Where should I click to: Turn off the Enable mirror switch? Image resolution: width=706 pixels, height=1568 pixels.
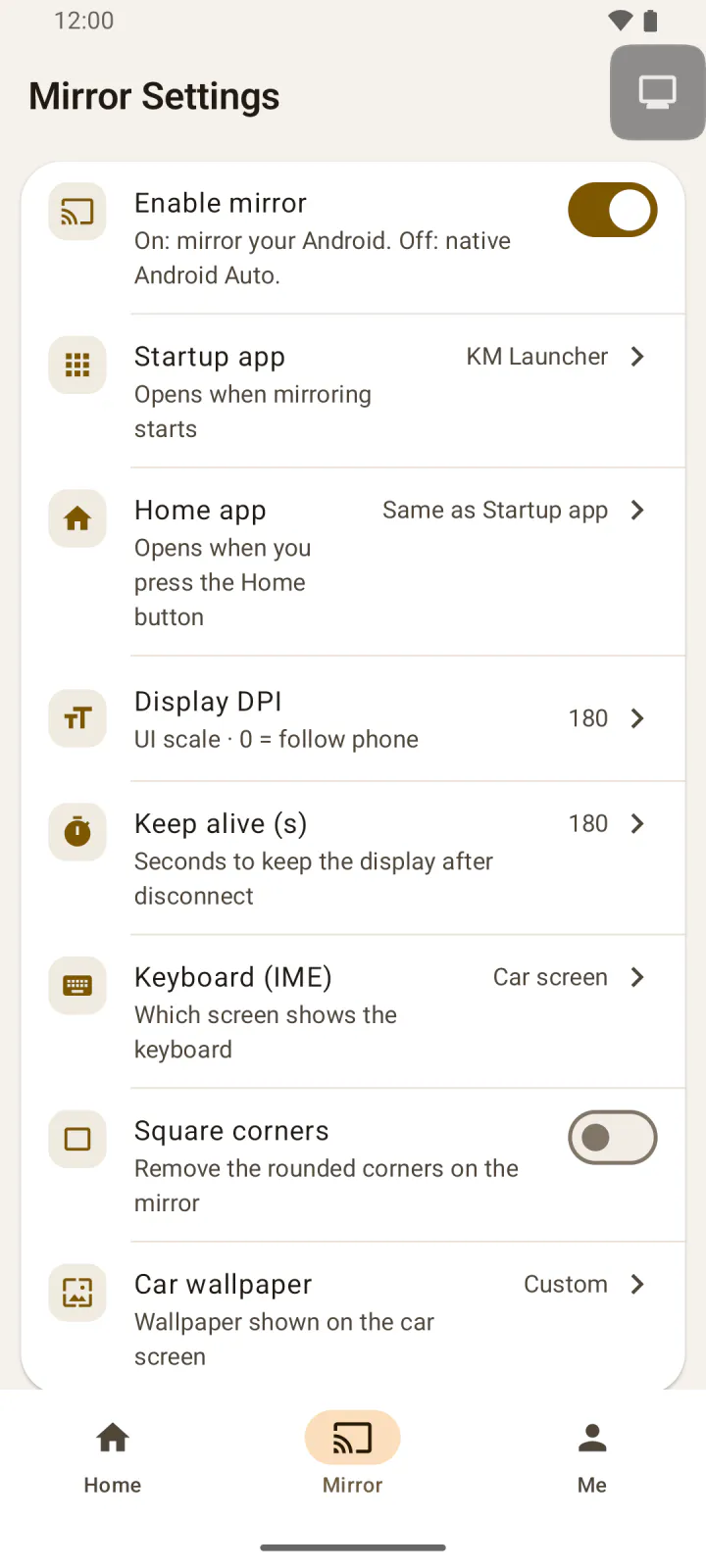point(613,210)
